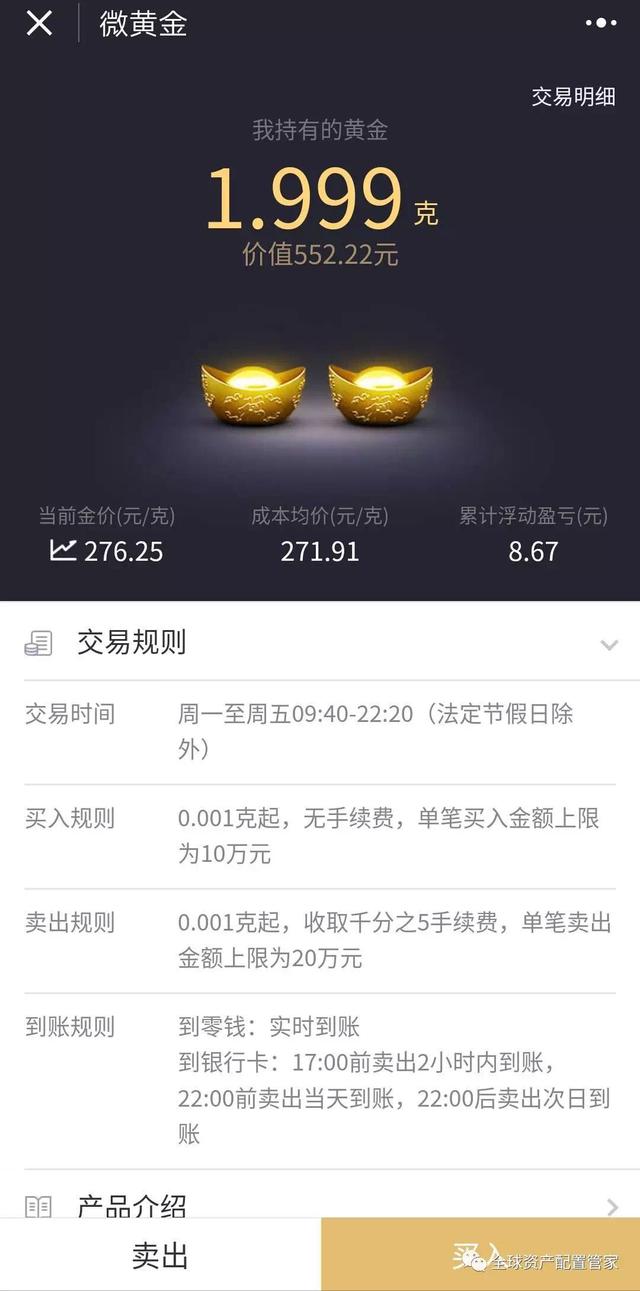Close the 微黄金 page
This screenshot has width=640, height=1291.
(x=39, y=23)
